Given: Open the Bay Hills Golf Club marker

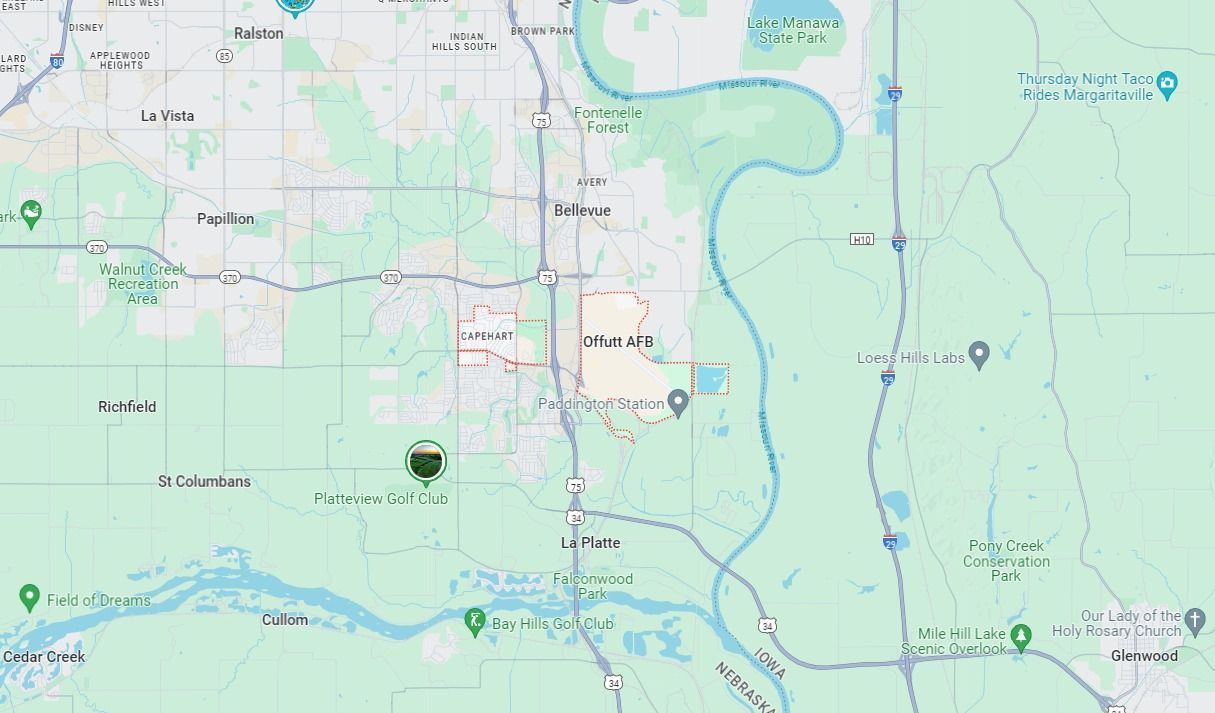Looking at the screenshot, I should pos(475,621).
